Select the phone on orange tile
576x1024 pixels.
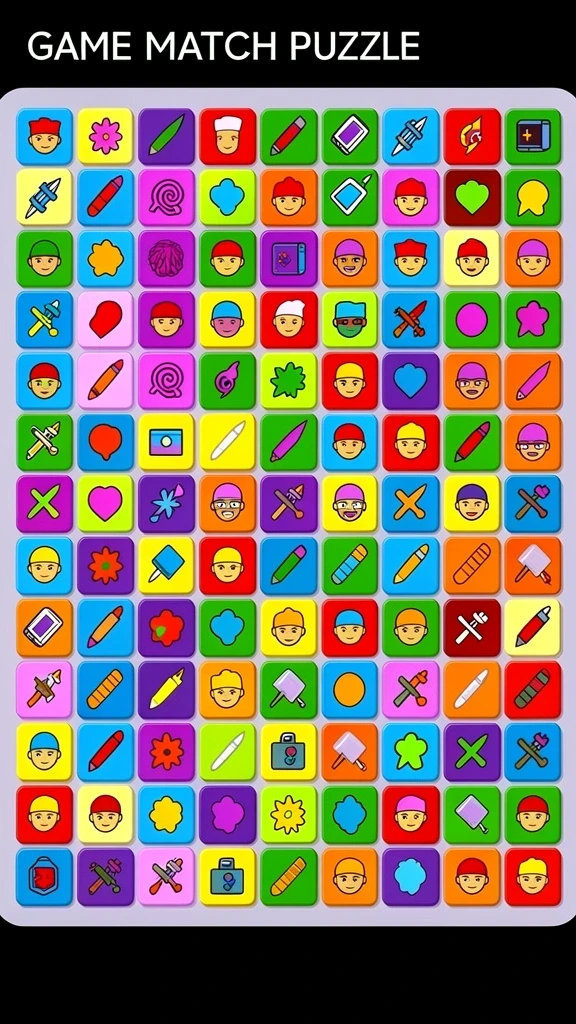pyautogui.click(x=44, y=627)
